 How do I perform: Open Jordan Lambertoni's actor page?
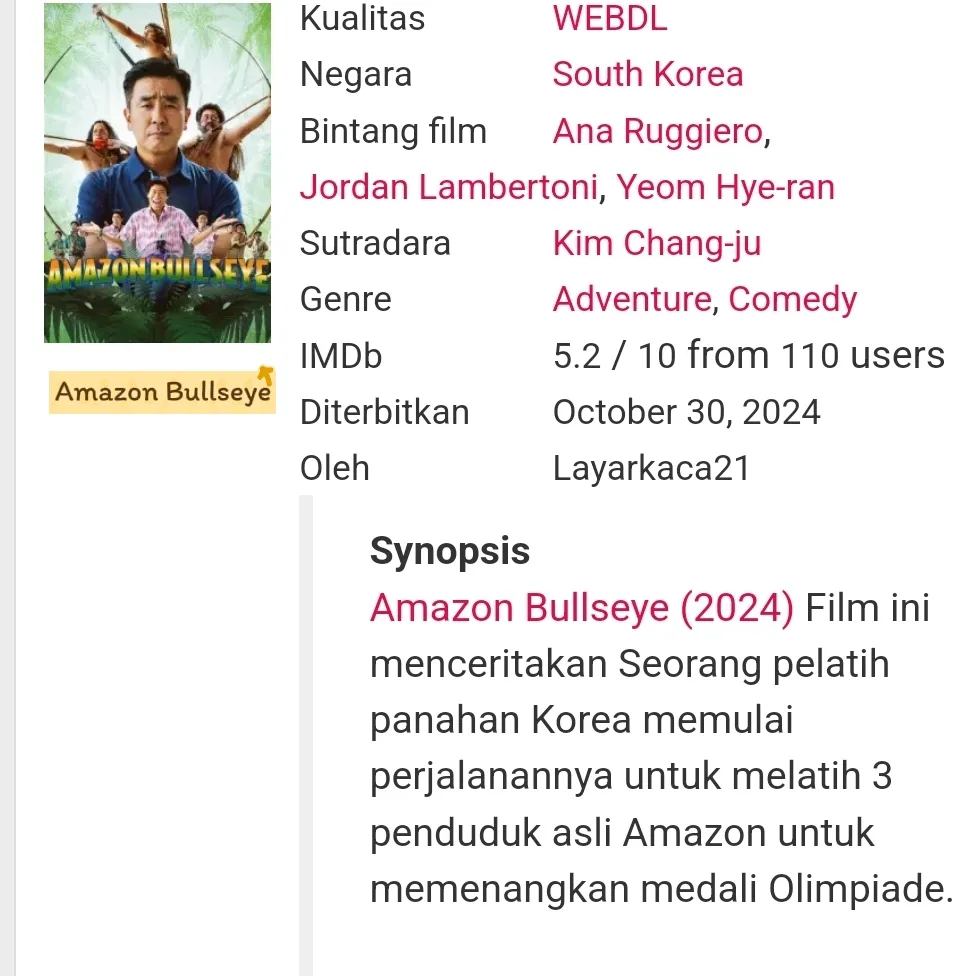pyautogui.click(x=448, y=187)
